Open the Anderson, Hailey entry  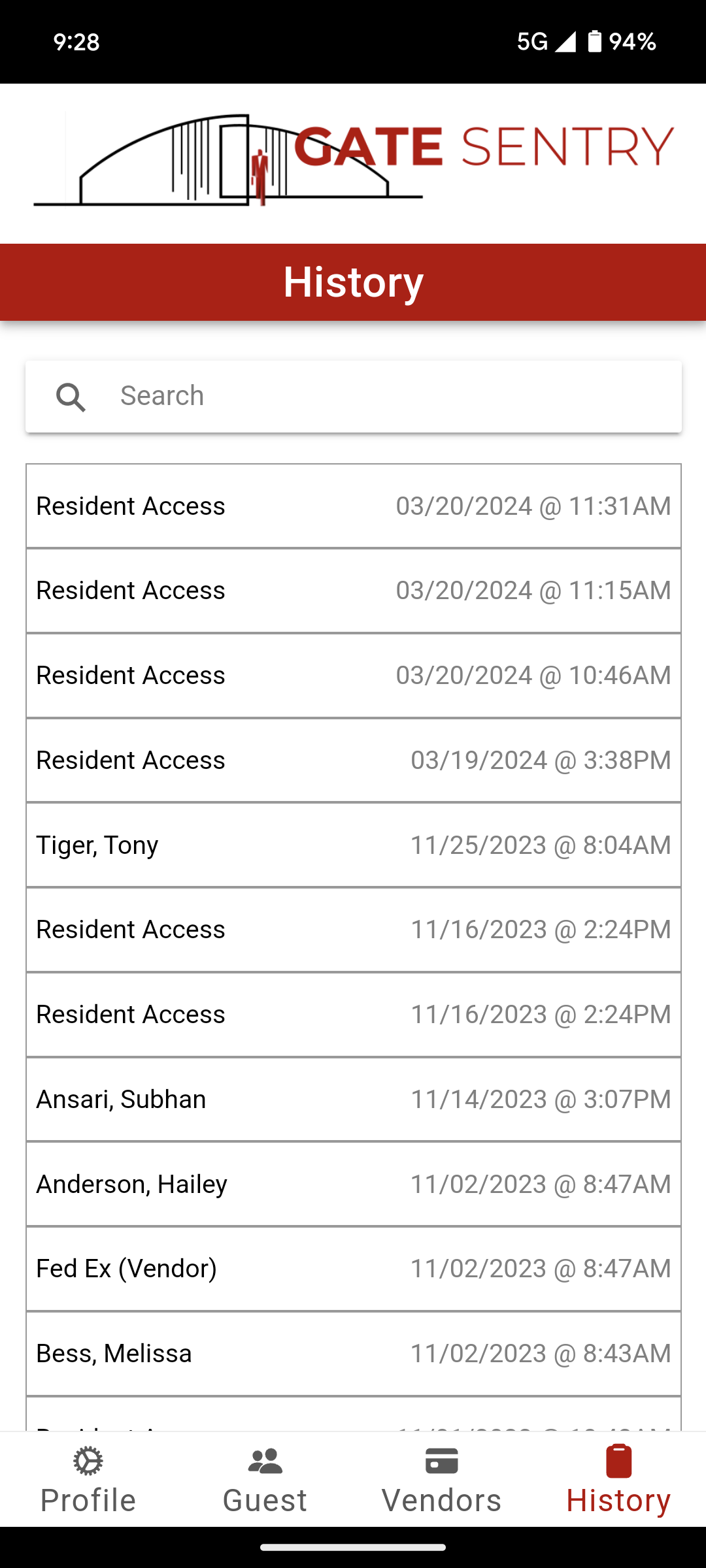tap(353, 1184)
